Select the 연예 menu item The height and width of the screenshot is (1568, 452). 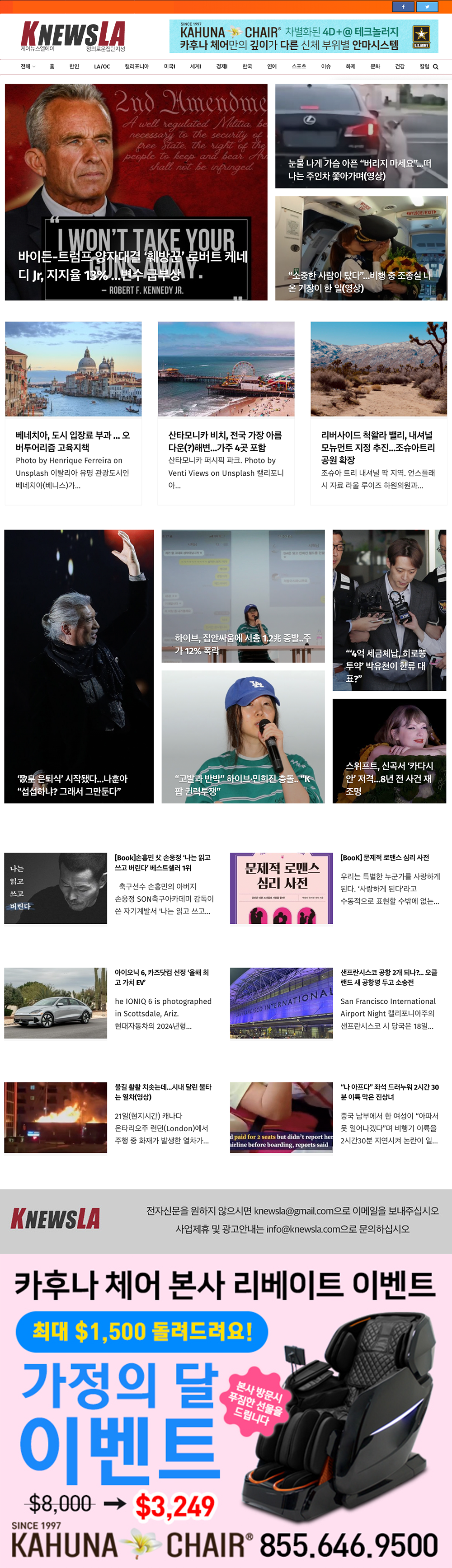tap(272, 66)
